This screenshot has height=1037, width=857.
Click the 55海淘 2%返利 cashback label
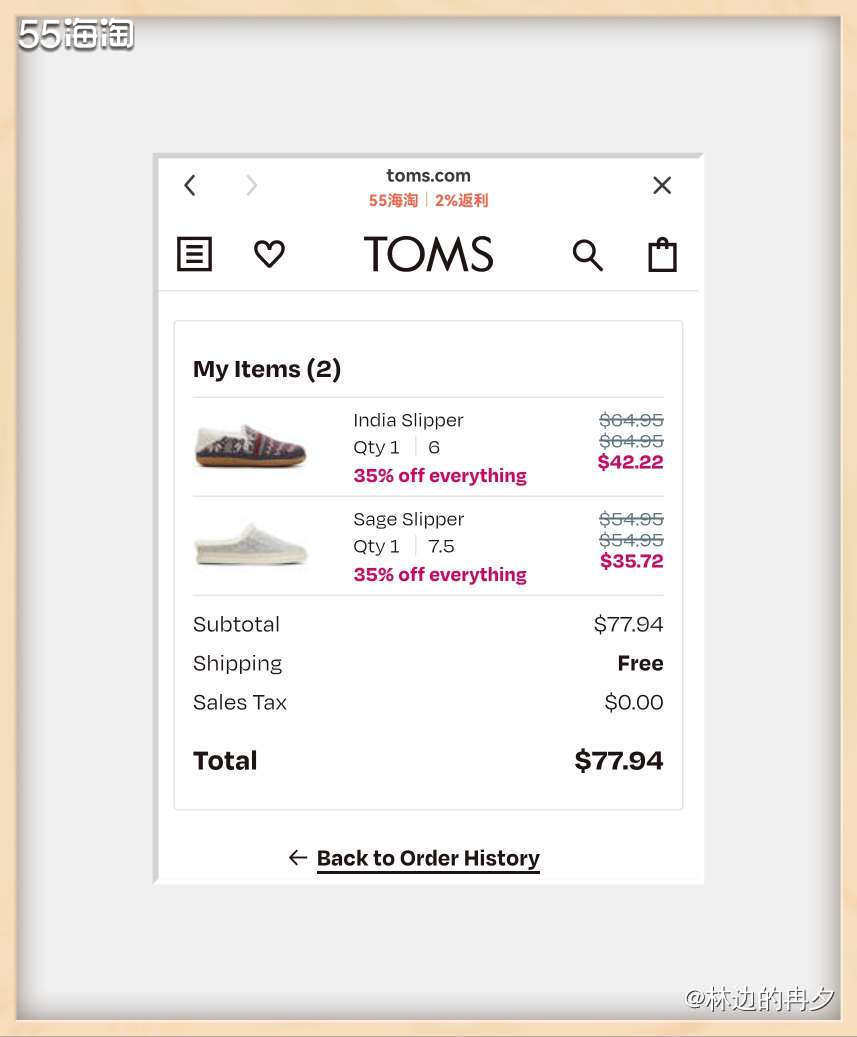(x=428, y=200)
